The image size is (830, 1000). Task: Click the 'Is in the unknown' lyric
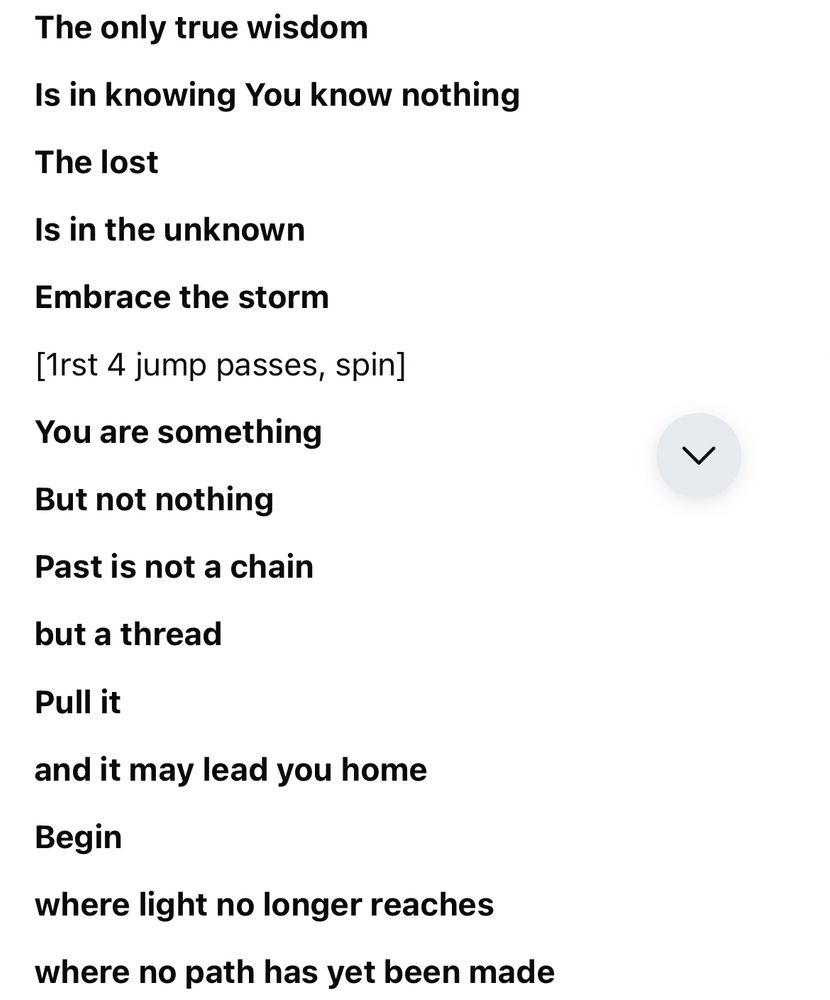(x=170, y=229)
